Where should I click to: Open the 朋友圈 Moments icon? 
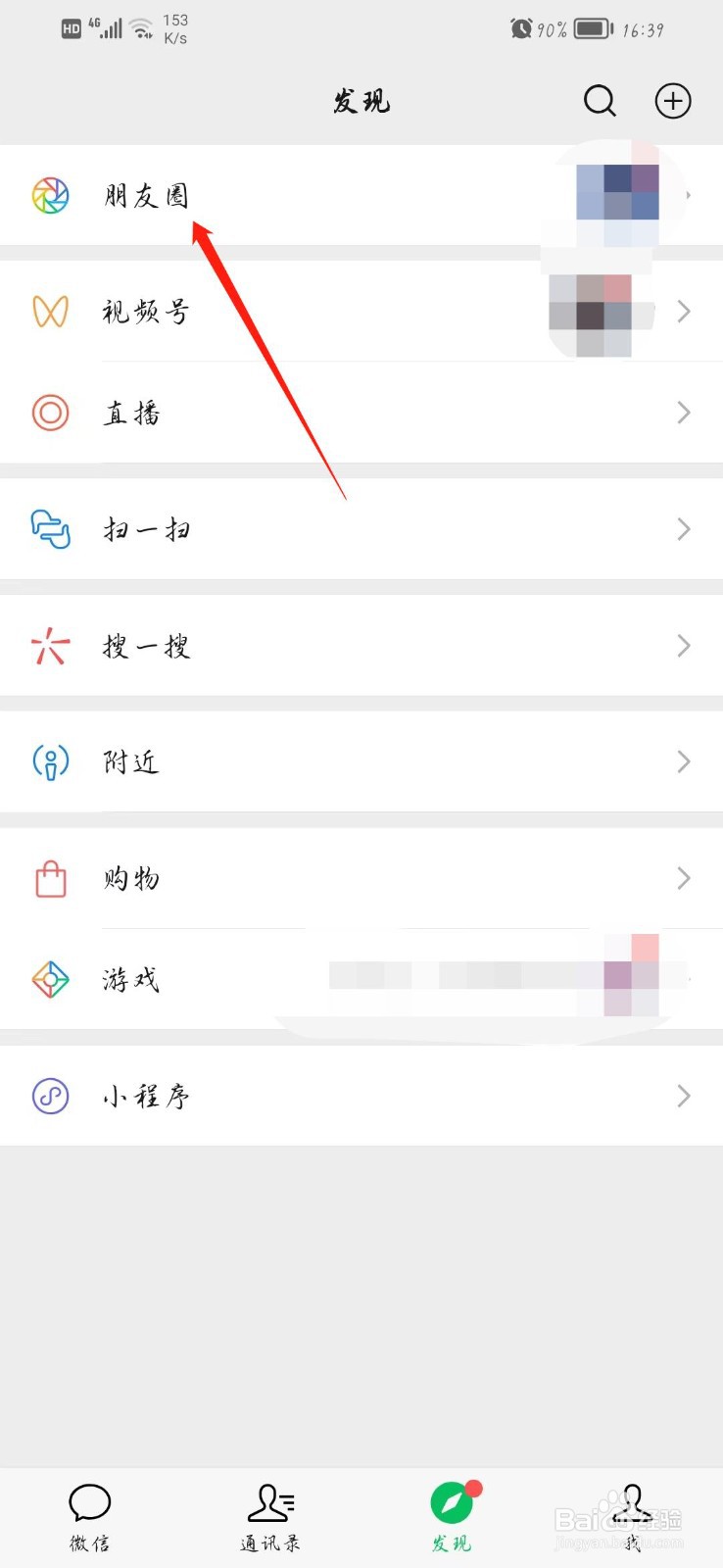coord(50,195)
